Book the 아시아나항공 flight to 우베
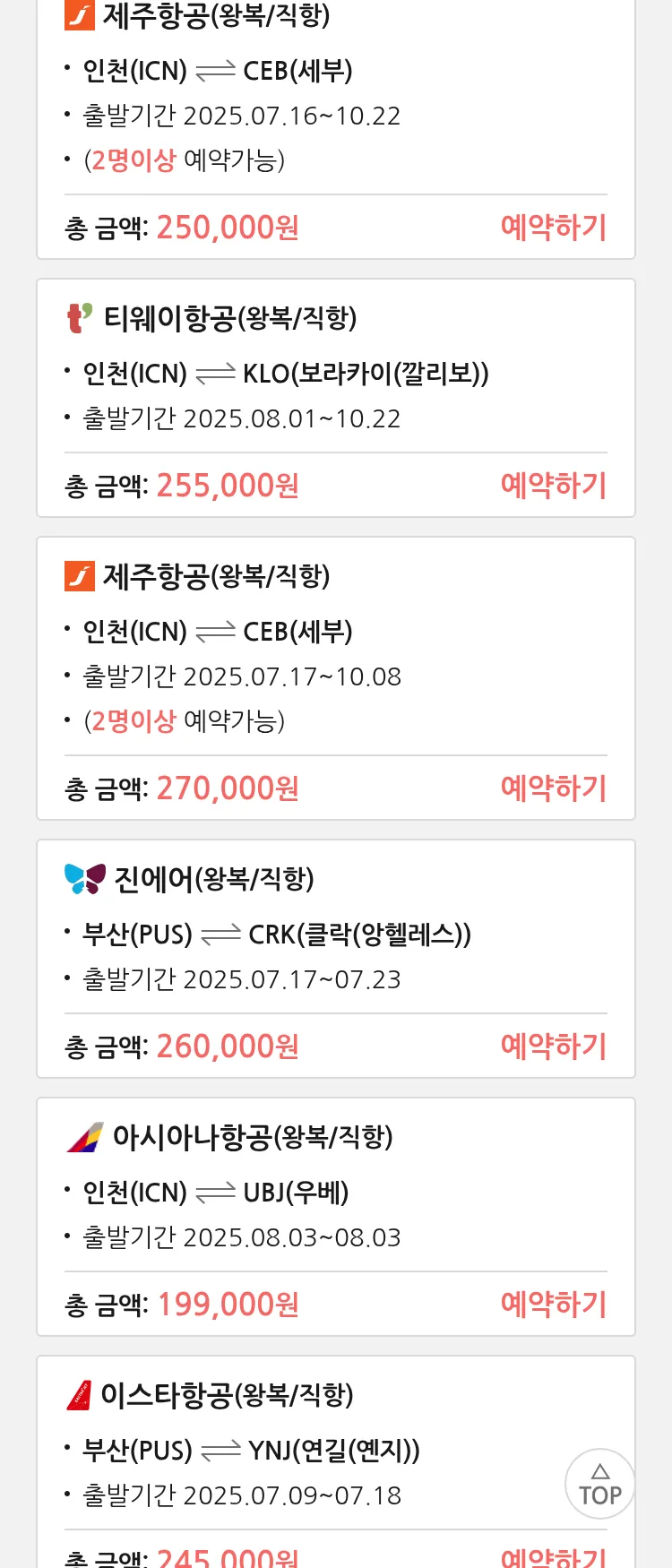 pyautogui.click(x=553, y=1305)
